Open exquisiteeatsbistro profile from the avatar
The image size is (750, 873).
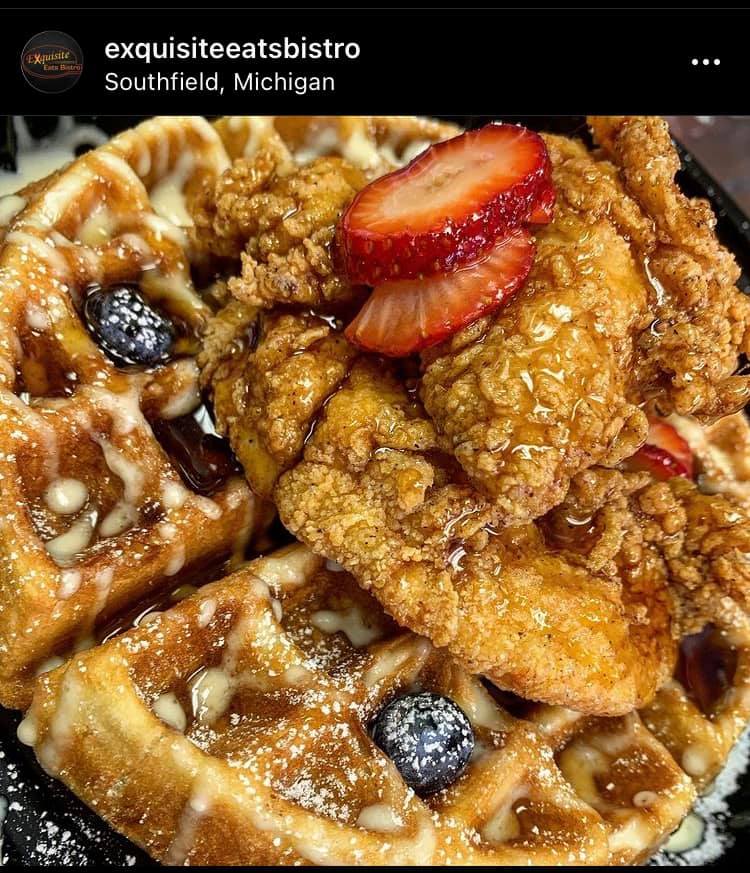click(x=52, y=62)
